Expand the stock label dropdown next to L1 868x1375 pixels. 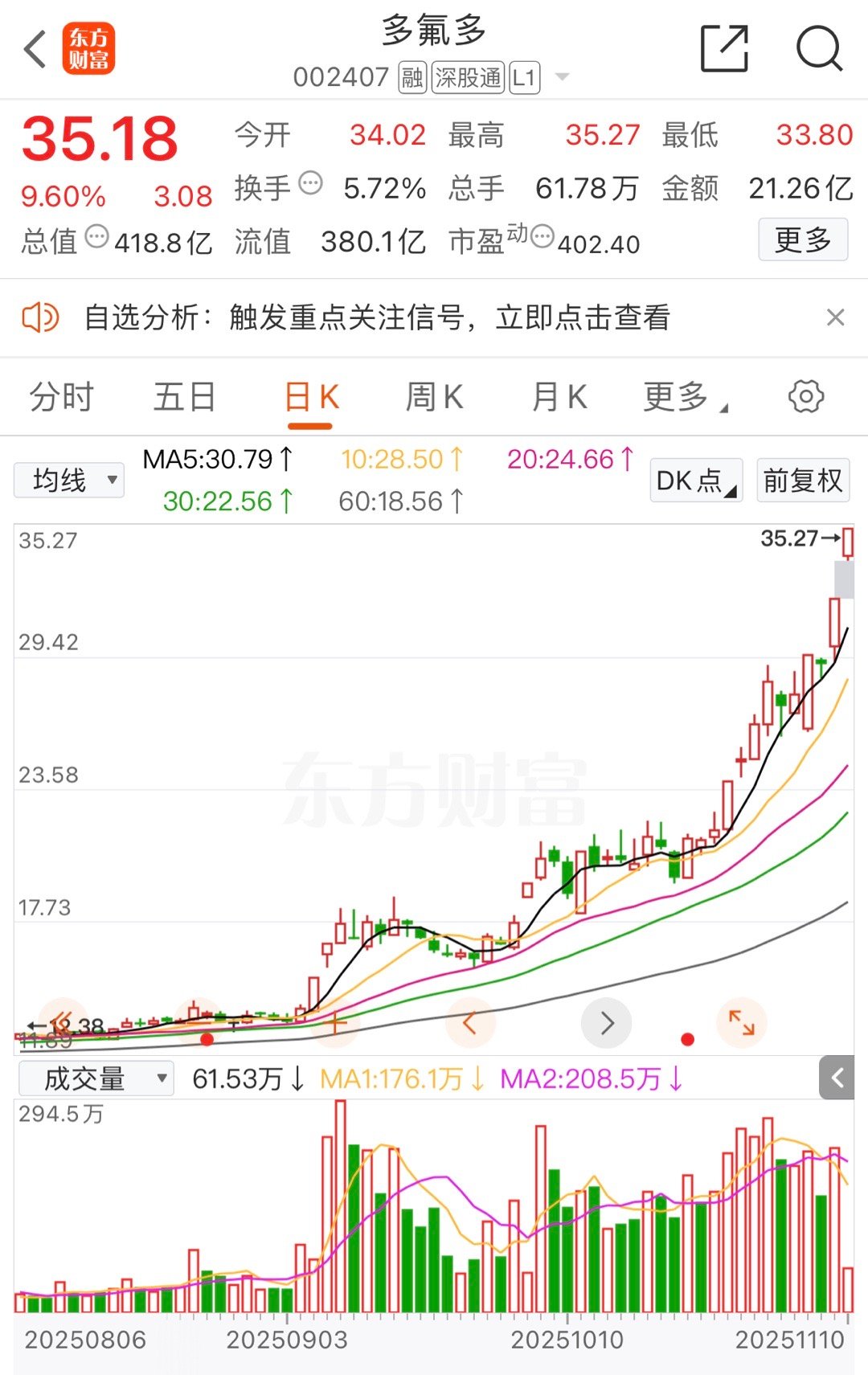[563, 78]
